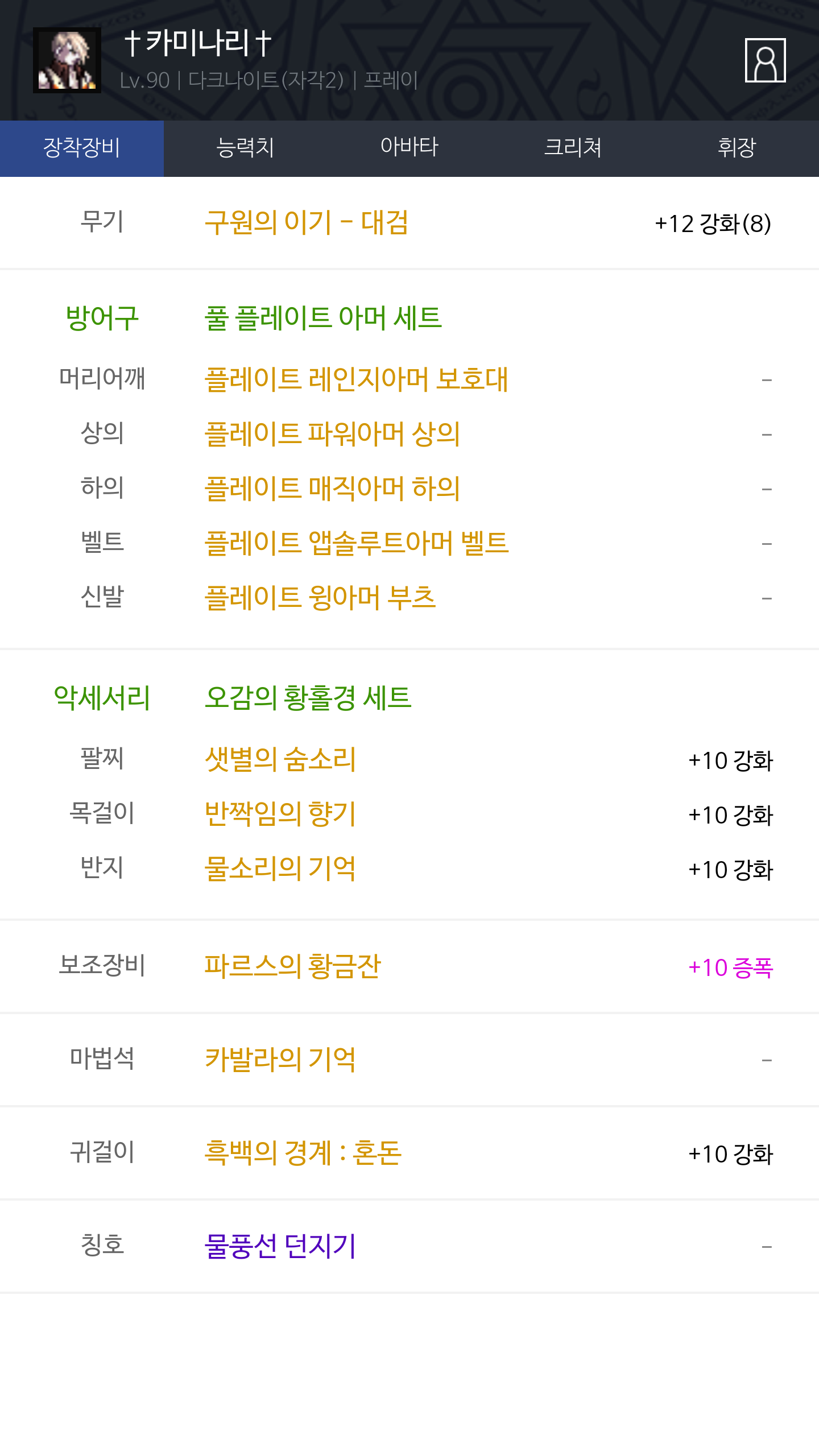Open 파르스의 황금잔 sub equipment

point(292,966)
